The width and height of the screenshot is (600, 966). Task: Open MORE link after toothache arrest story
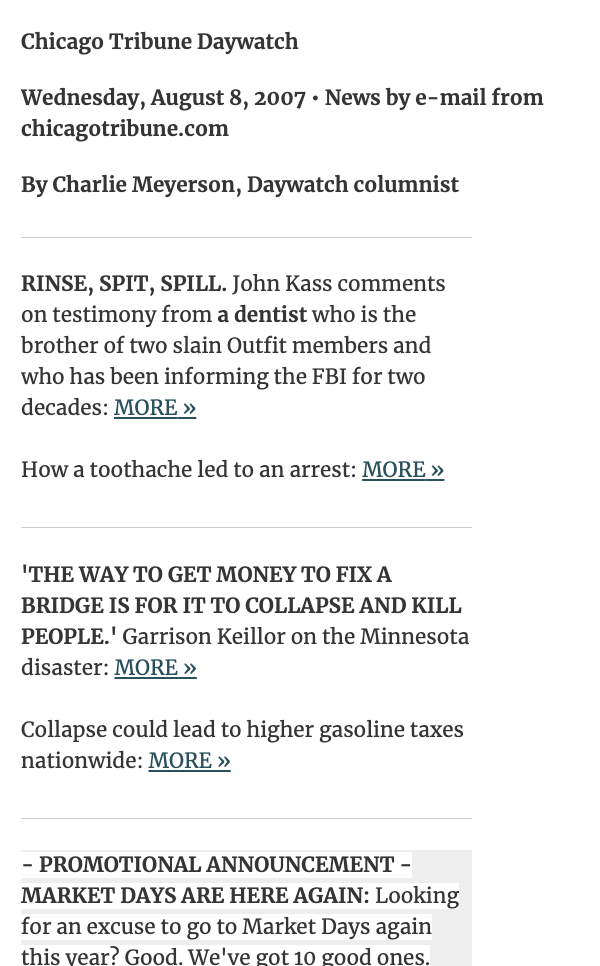[x=403, y=469]
